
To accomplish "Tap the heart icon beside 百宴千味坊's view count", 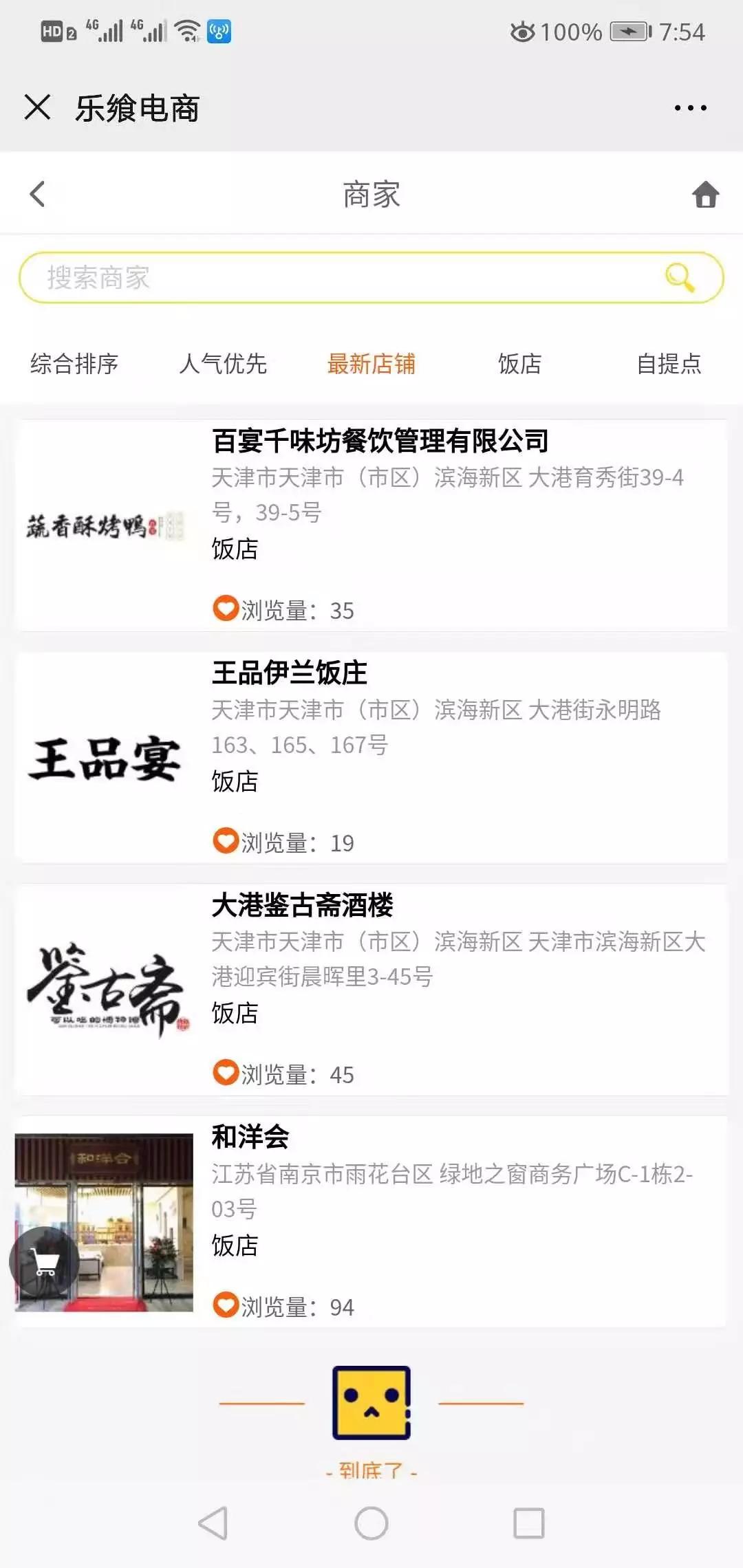I will point(226,609).
